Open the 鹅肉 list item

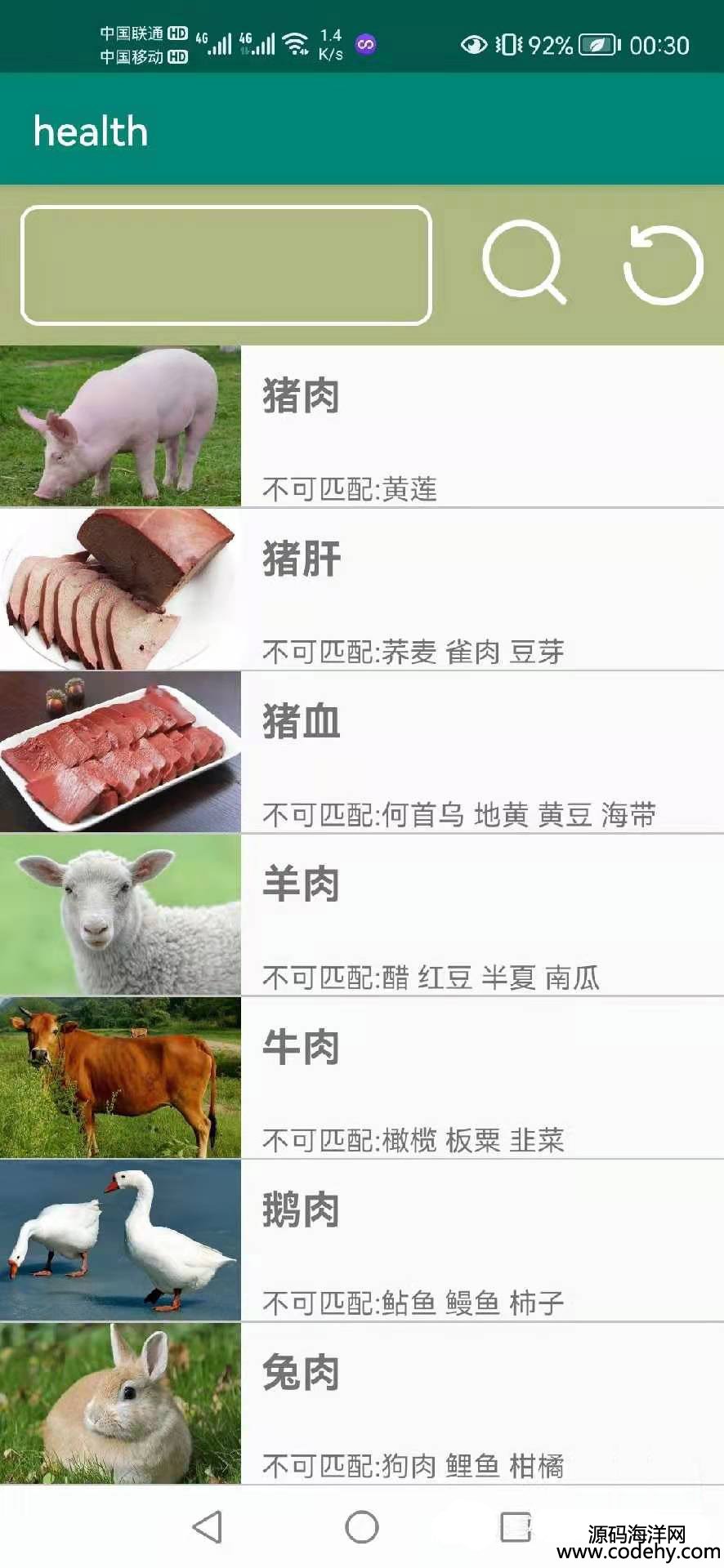(x=362, y=1240)
